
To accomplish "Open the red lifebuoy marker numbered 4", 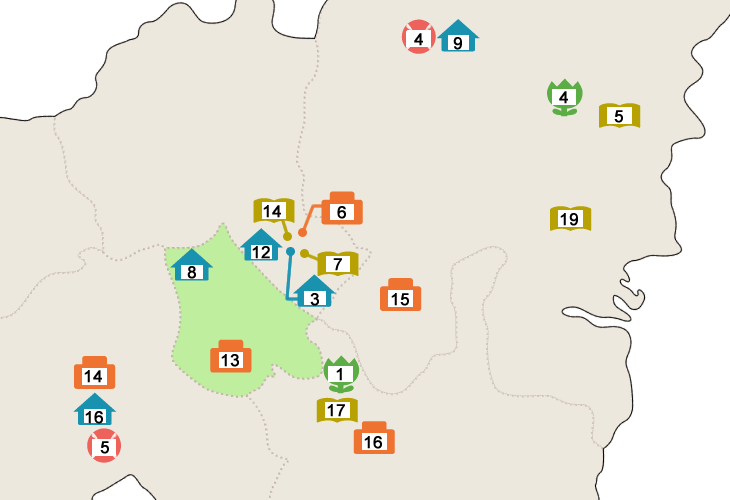I will (419, 38).
